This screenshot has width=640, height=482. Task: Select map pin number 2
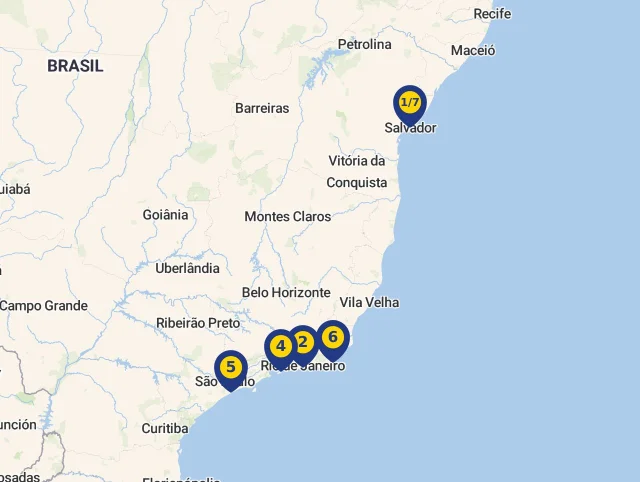pyautogui.click(x=304, y=342)
